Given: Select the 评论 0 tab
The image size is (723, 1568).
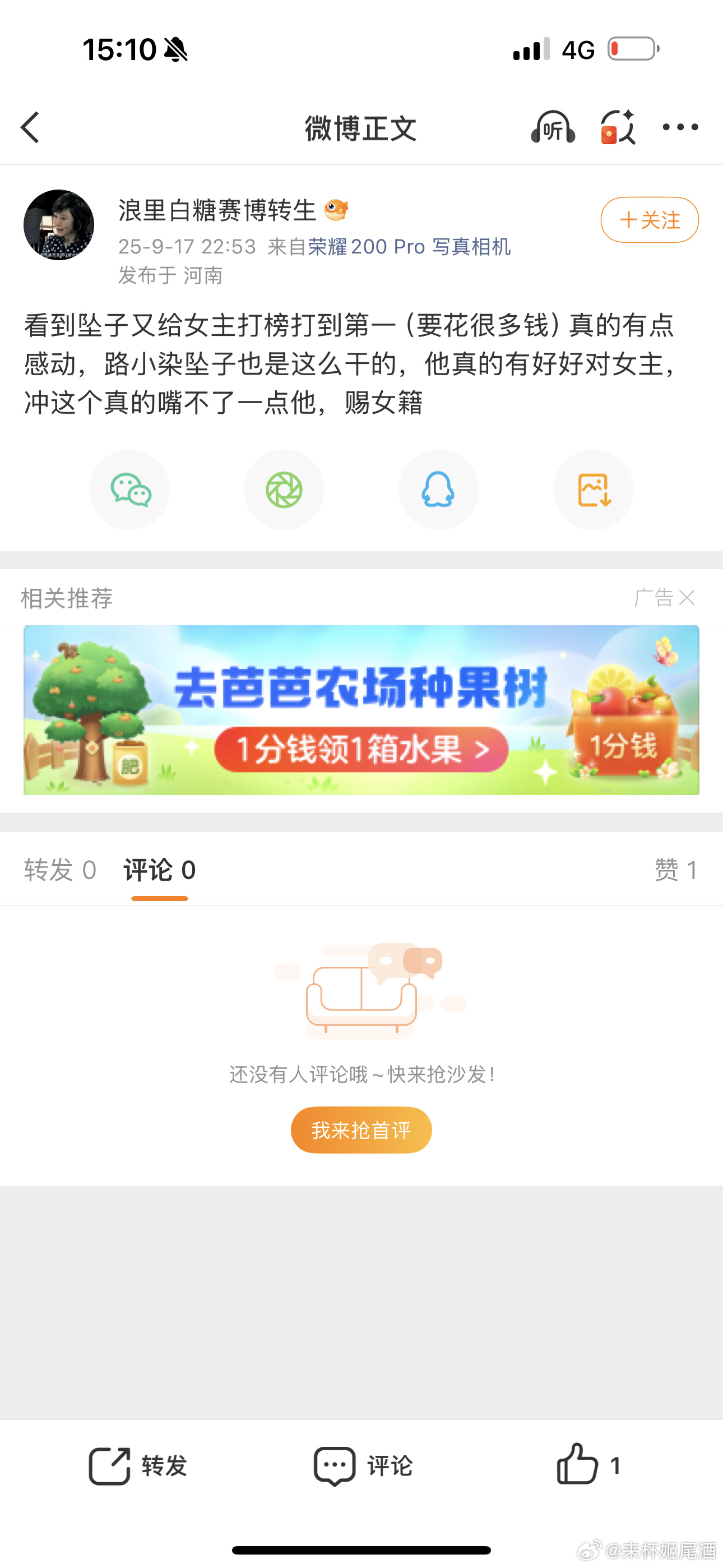Looking at the screenshot, I should tap(159, 870).
